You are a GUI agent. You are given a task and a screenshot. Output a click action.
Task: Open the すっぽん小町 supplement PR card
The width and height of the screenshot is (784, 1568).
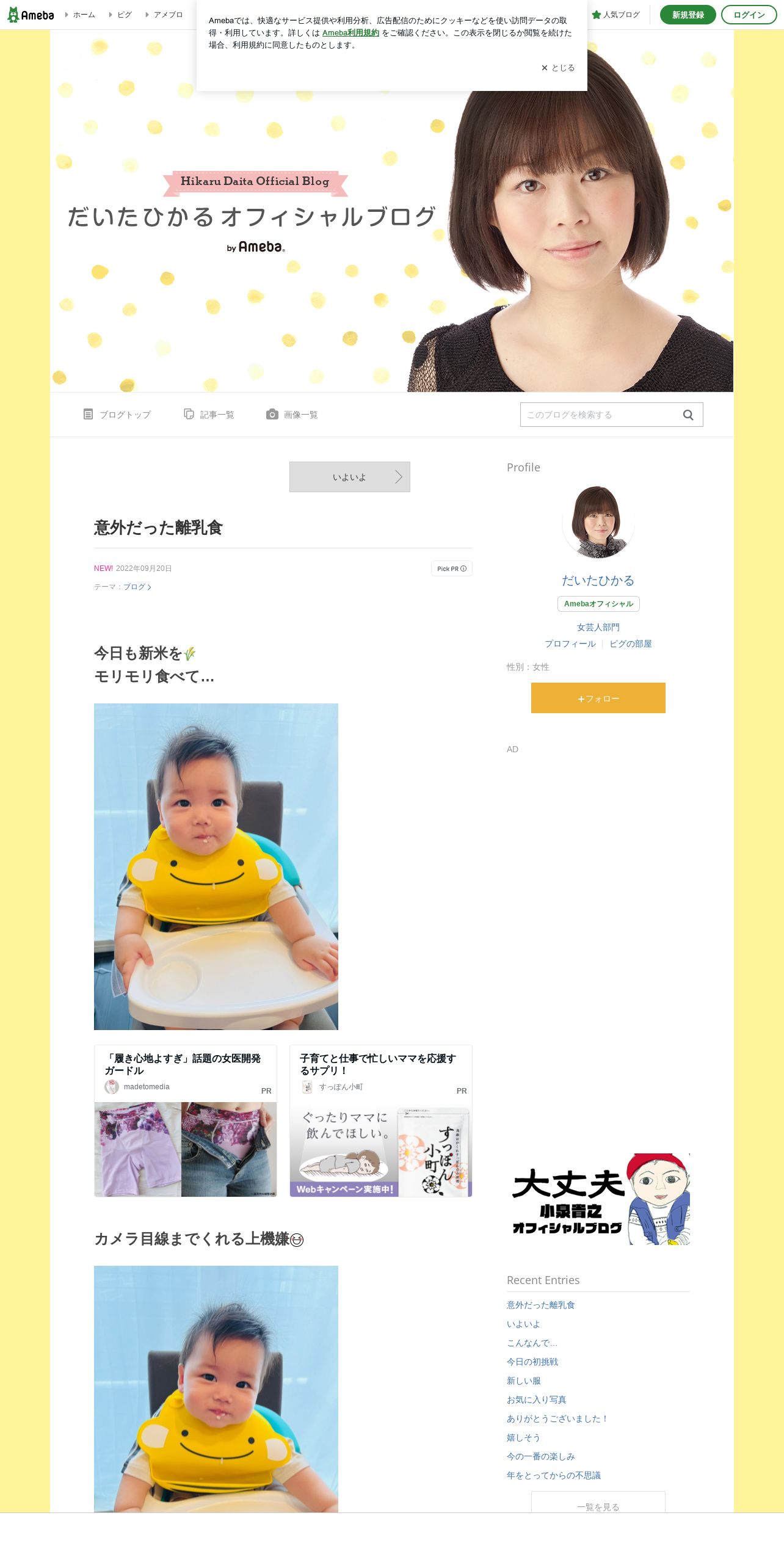pos(381,1120)
